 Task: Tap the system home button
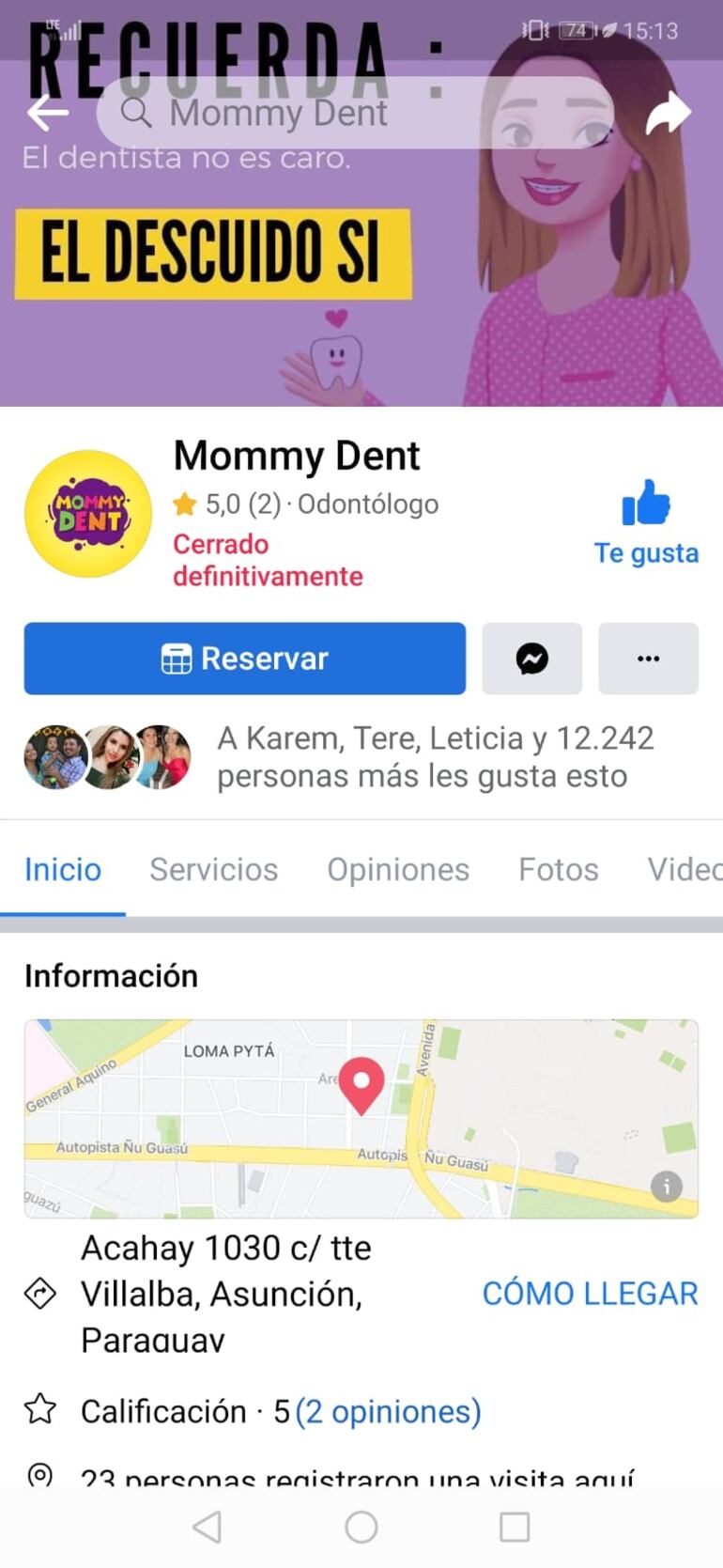click(x=361, y=1527)
